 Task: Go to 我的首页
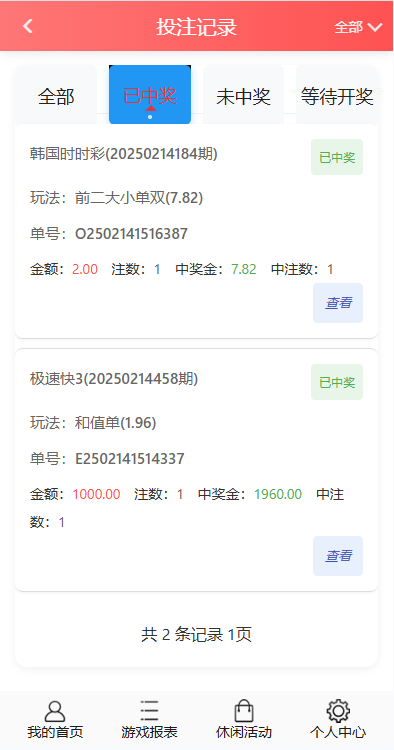click(x=55, y=720)
